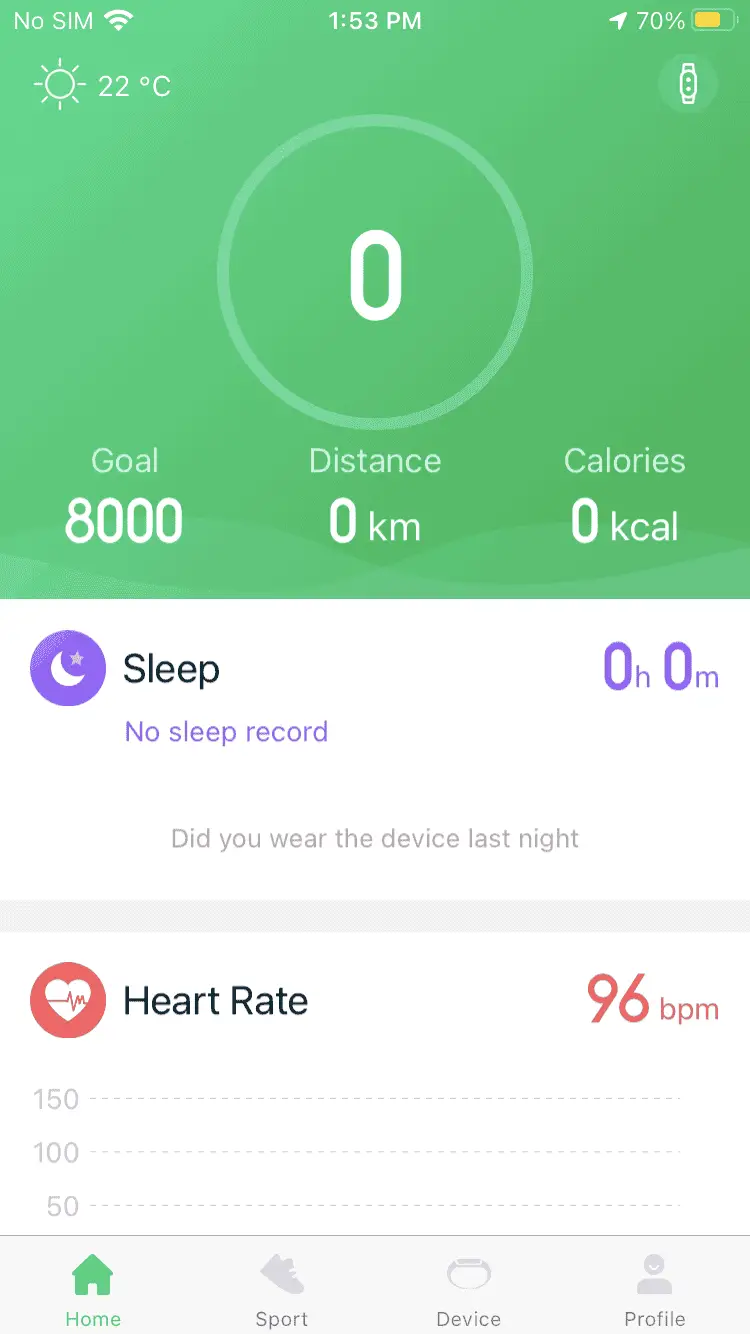The width and height of the screenshot is (750, 1334).
Task: Open the watch device icon
Action: coord(688,84)
